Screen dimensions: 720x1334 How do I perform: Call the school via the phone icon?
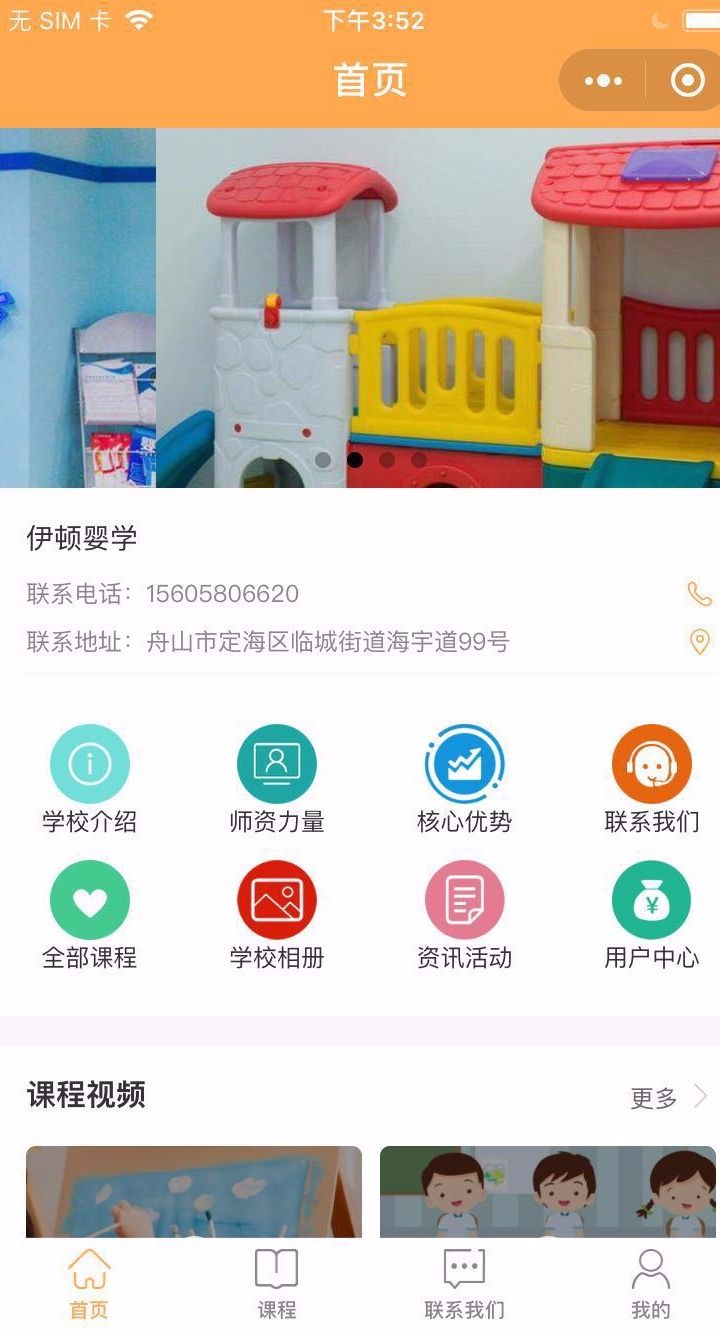tap(699, 594)
